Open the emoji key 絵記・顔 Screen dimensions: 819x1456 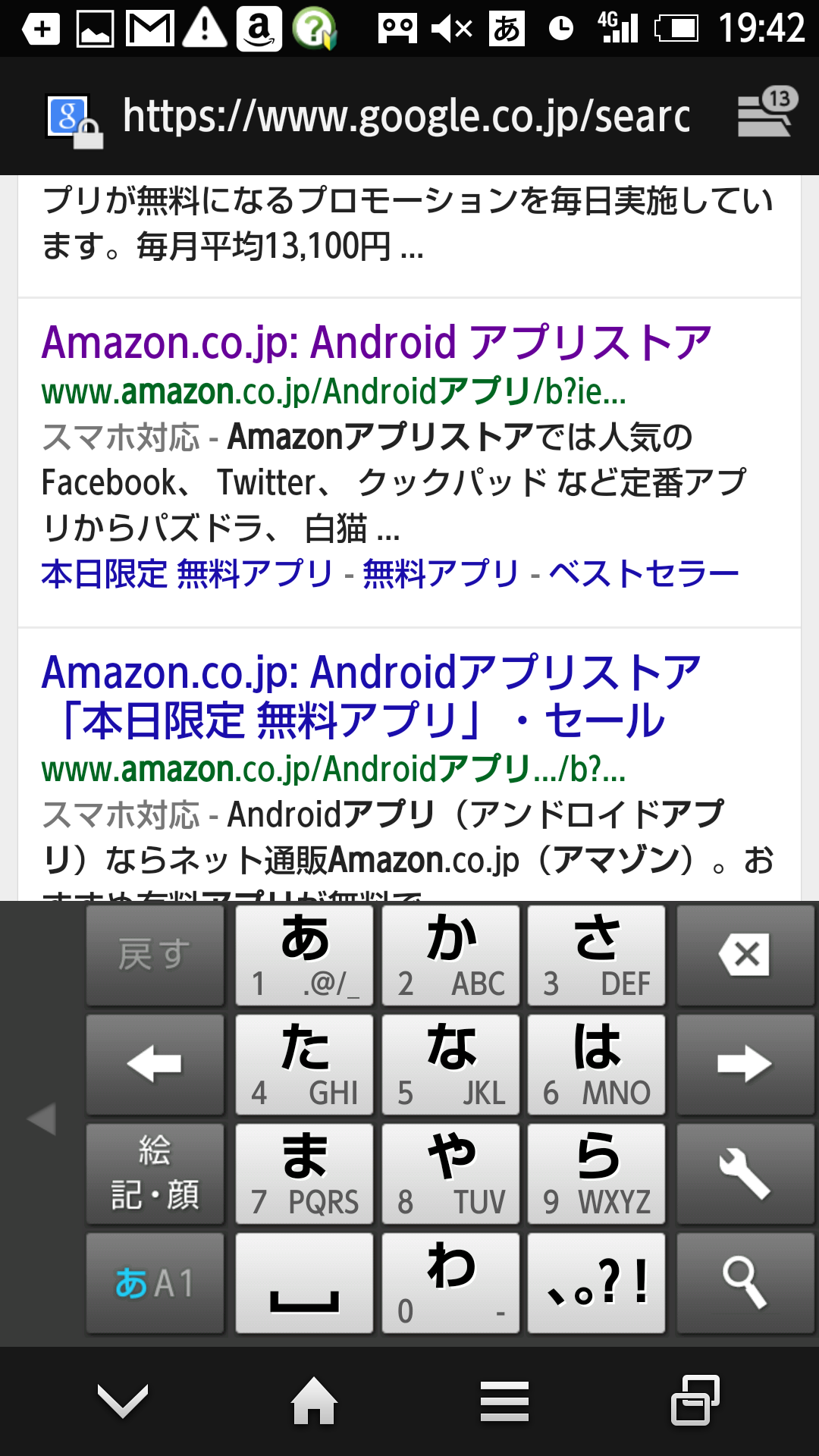[x=155, y=1174]
